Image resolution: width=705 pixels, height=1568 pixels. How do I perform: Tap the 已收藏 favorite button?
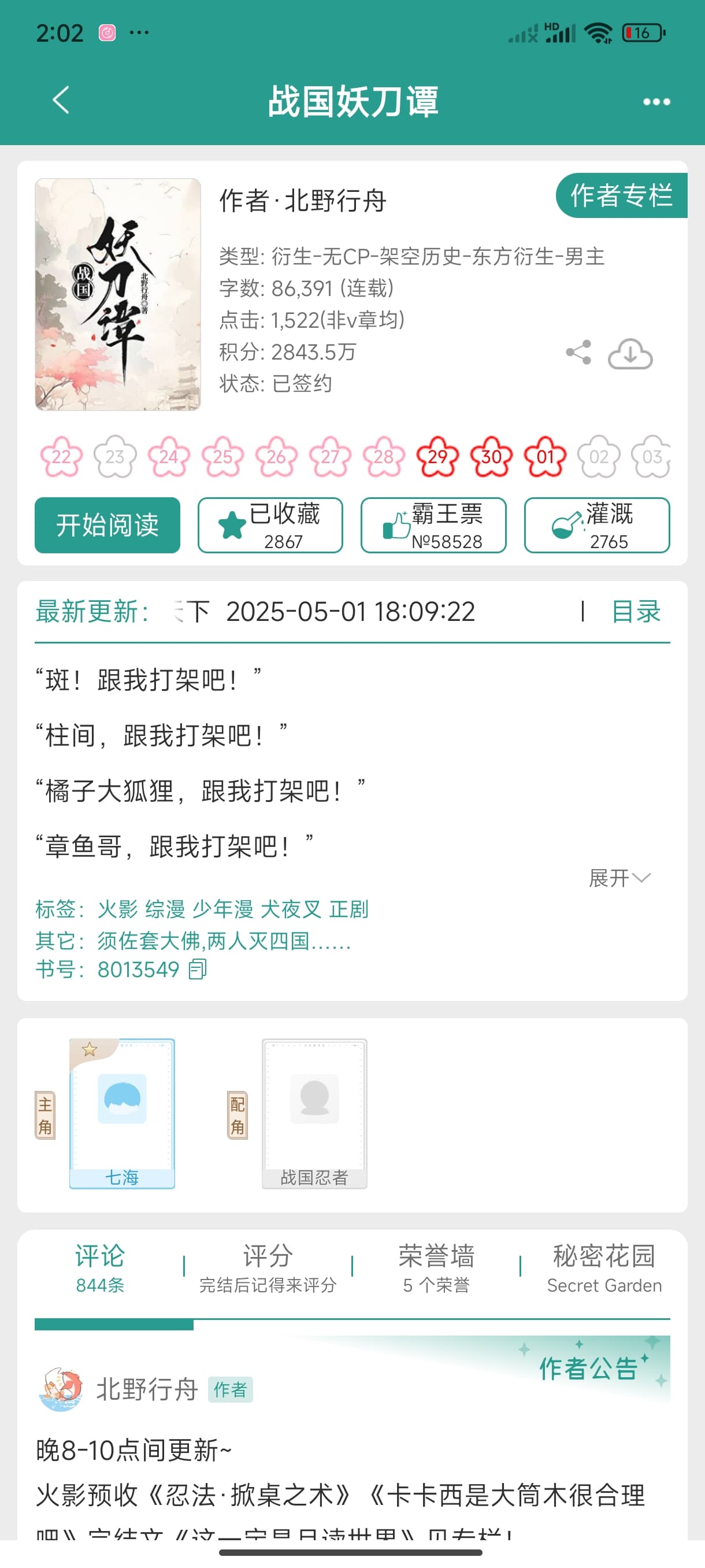(x=270, y=525)
